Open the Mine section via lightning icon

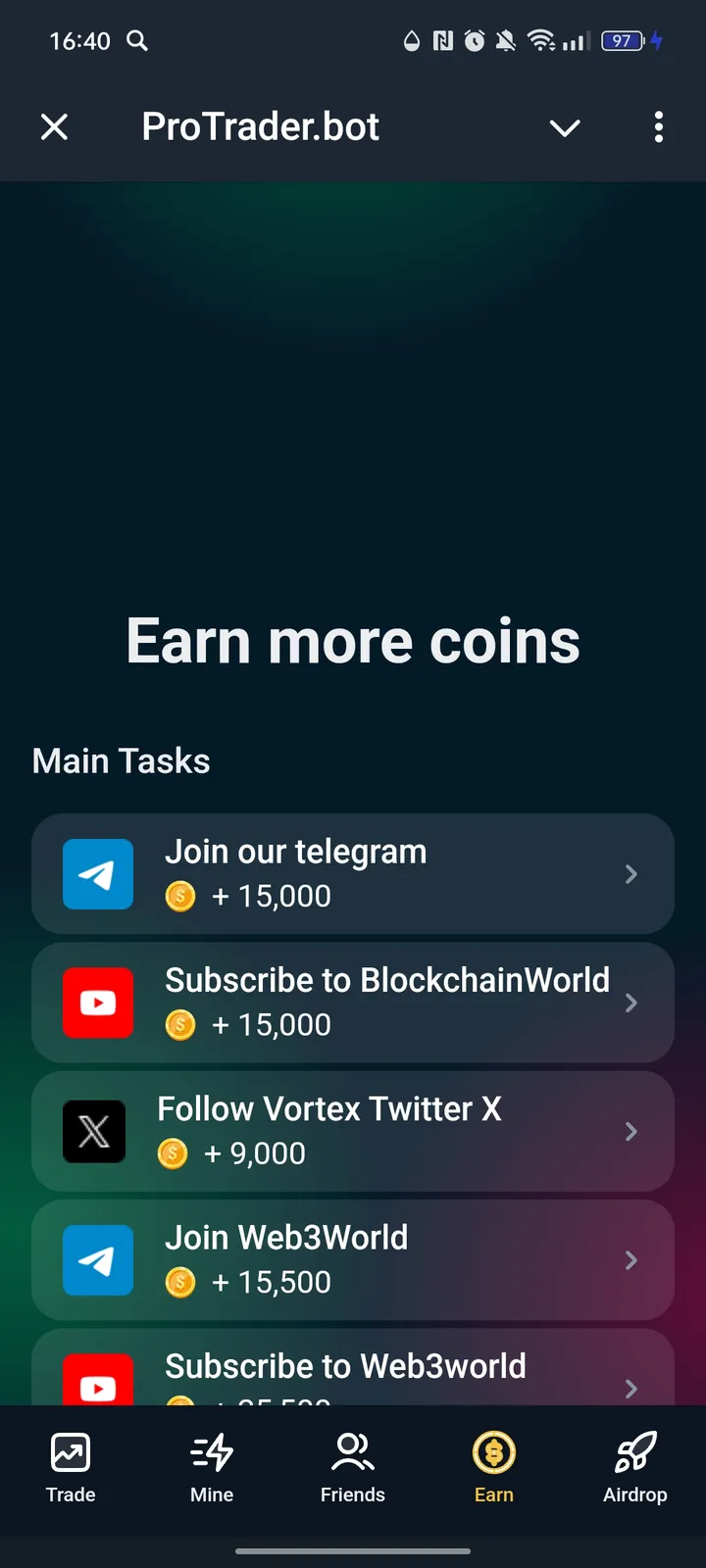click(x=212, y=1454)
